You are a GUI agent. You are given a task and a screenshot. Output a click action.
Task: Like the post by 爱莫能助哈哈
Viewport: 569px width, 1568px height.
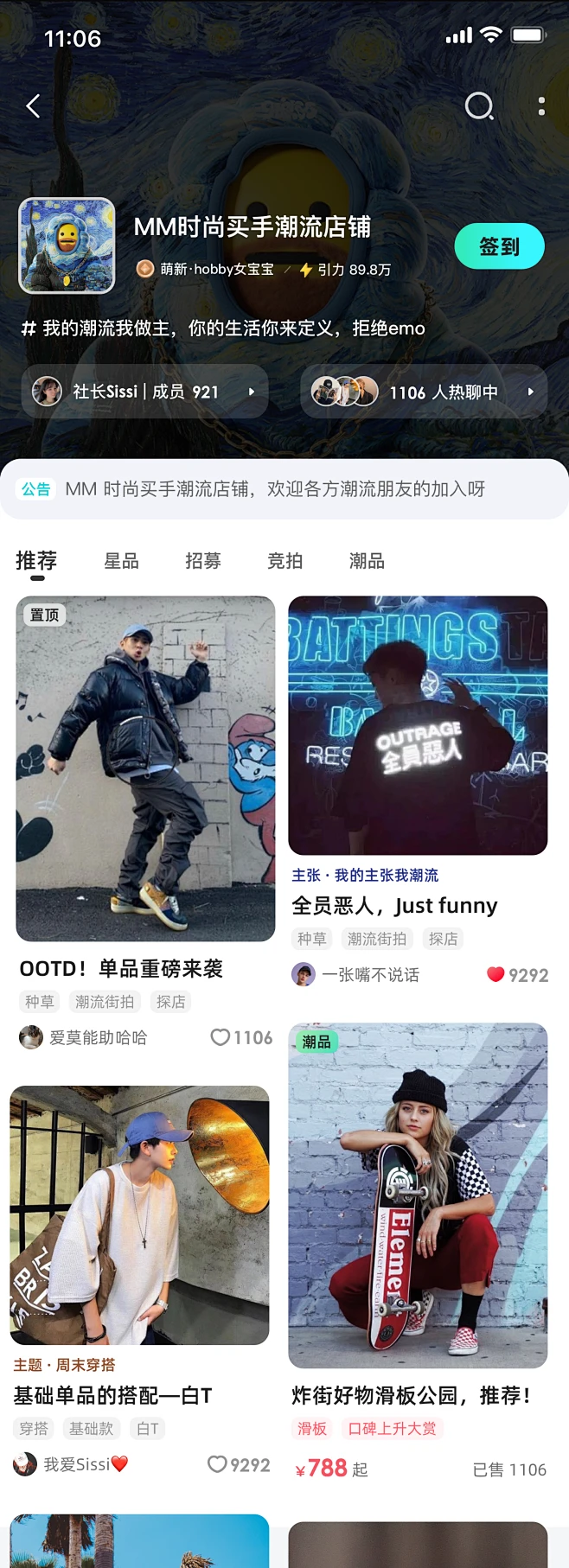(221, 1037)
